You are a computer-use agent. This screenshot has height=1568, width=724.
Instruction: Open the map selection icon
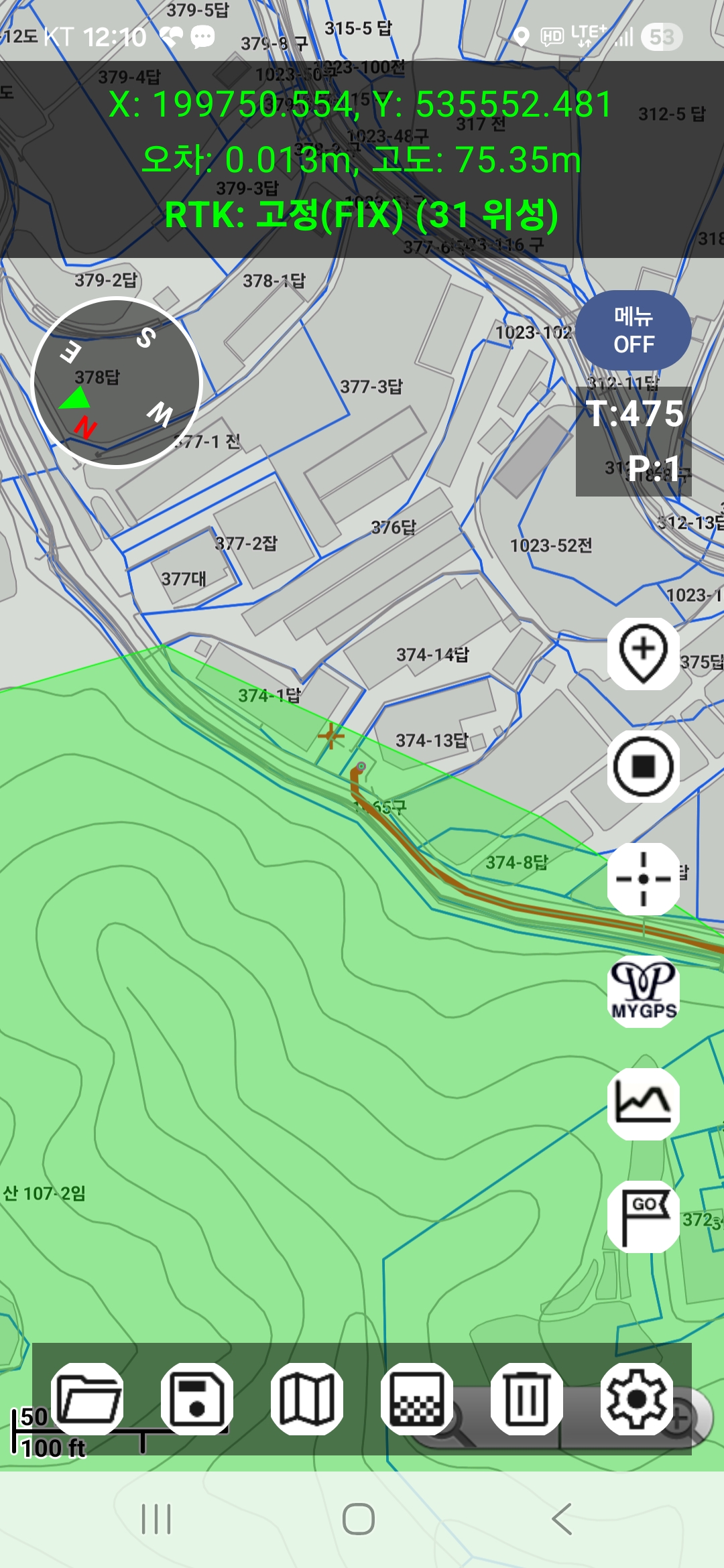point(307,1398)
